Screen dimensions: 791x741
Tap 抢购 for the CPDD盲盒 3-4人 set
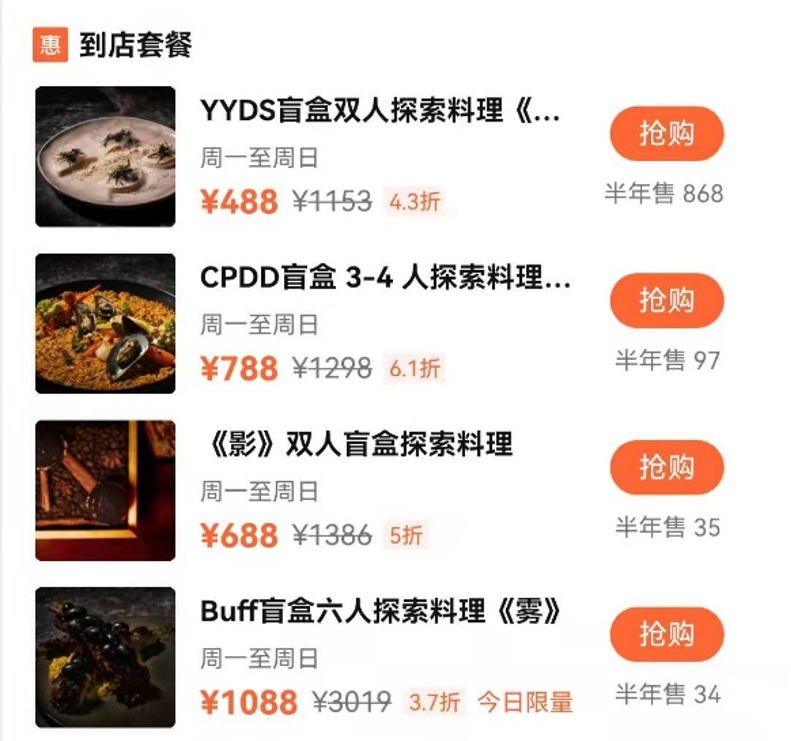(666, 300)
